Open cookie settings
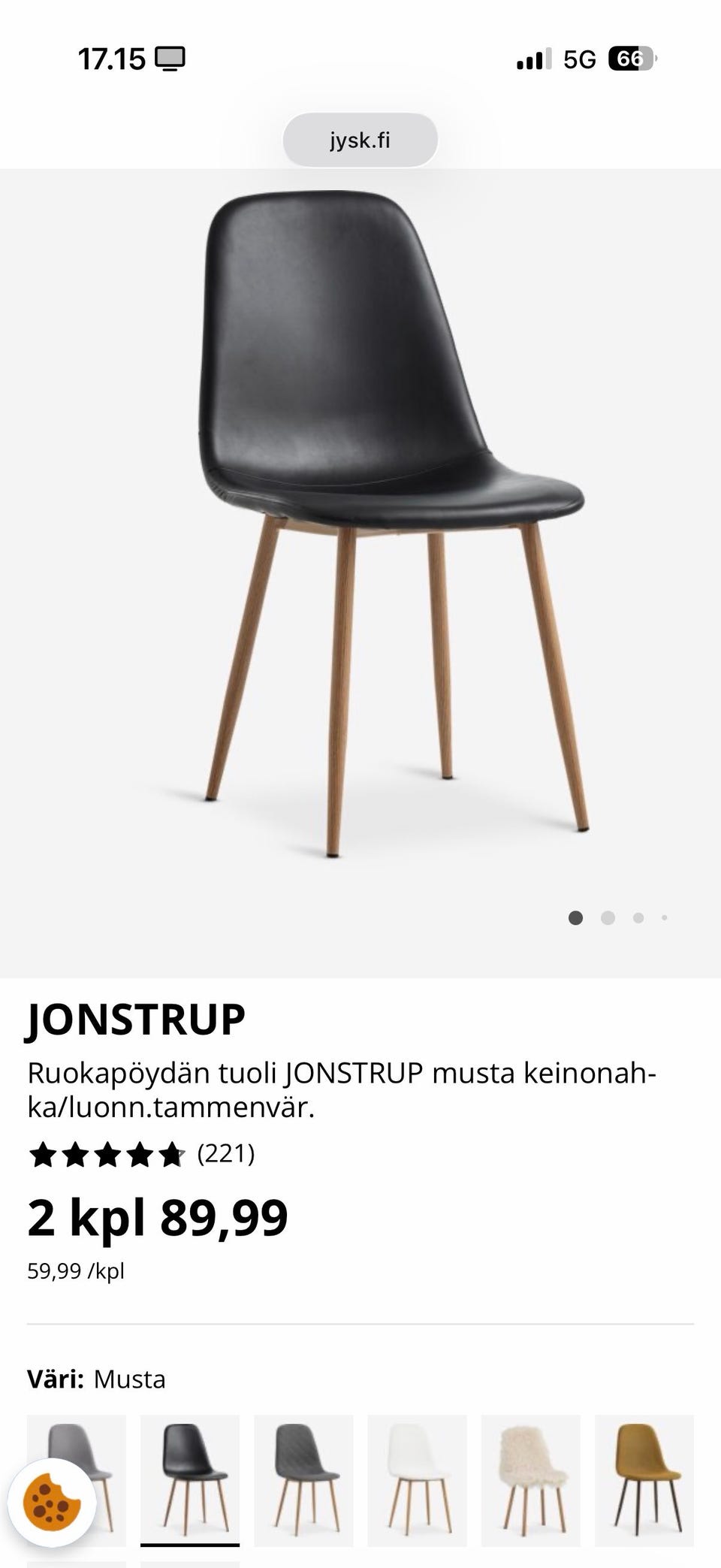Screen dimensions: 721x1568 (x=52, y=1502)
